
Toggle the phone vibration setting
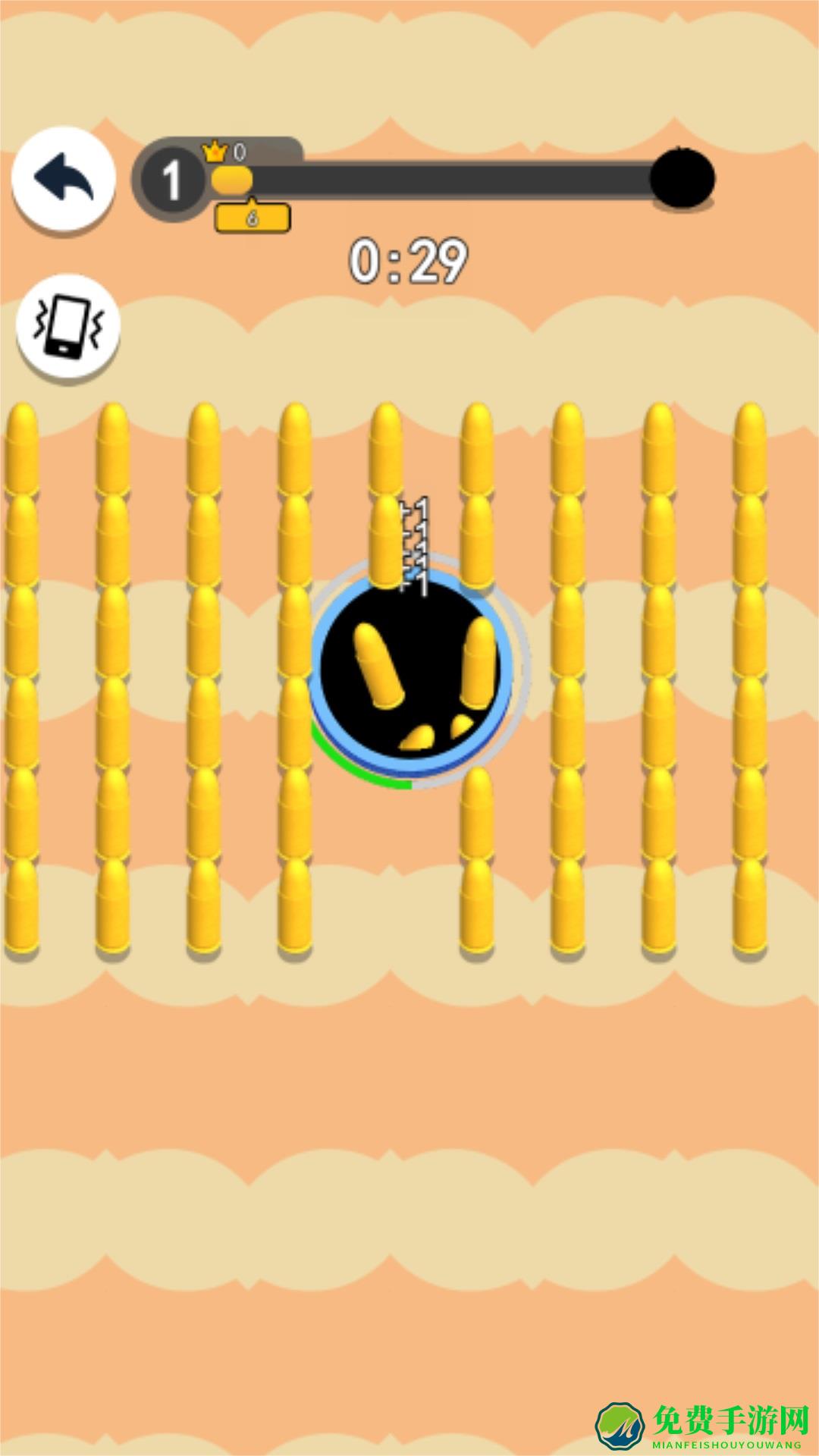(x=68, y=326)
